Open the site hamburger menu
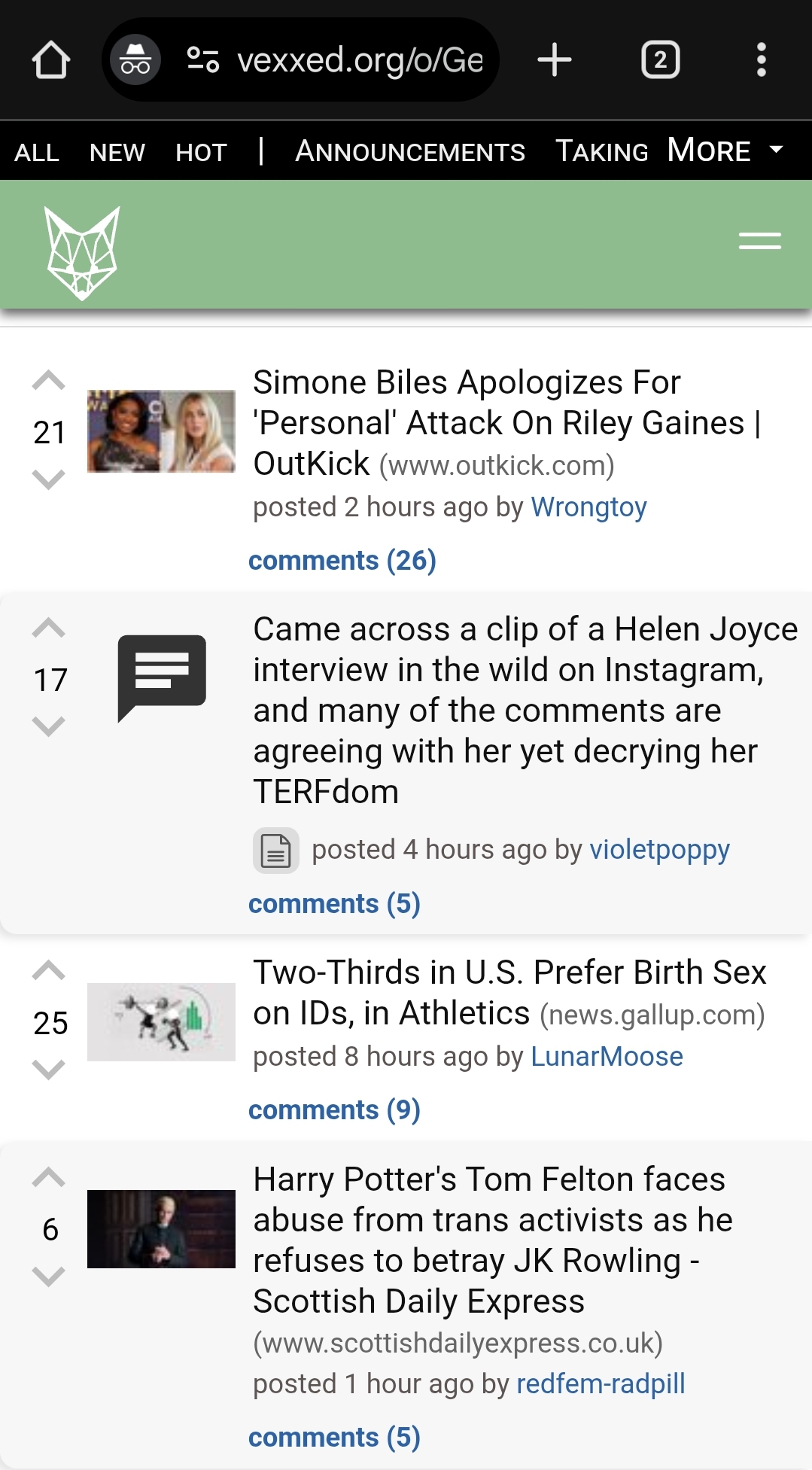The height and width of the screenshot is (1470, 812). coord(760,241)
